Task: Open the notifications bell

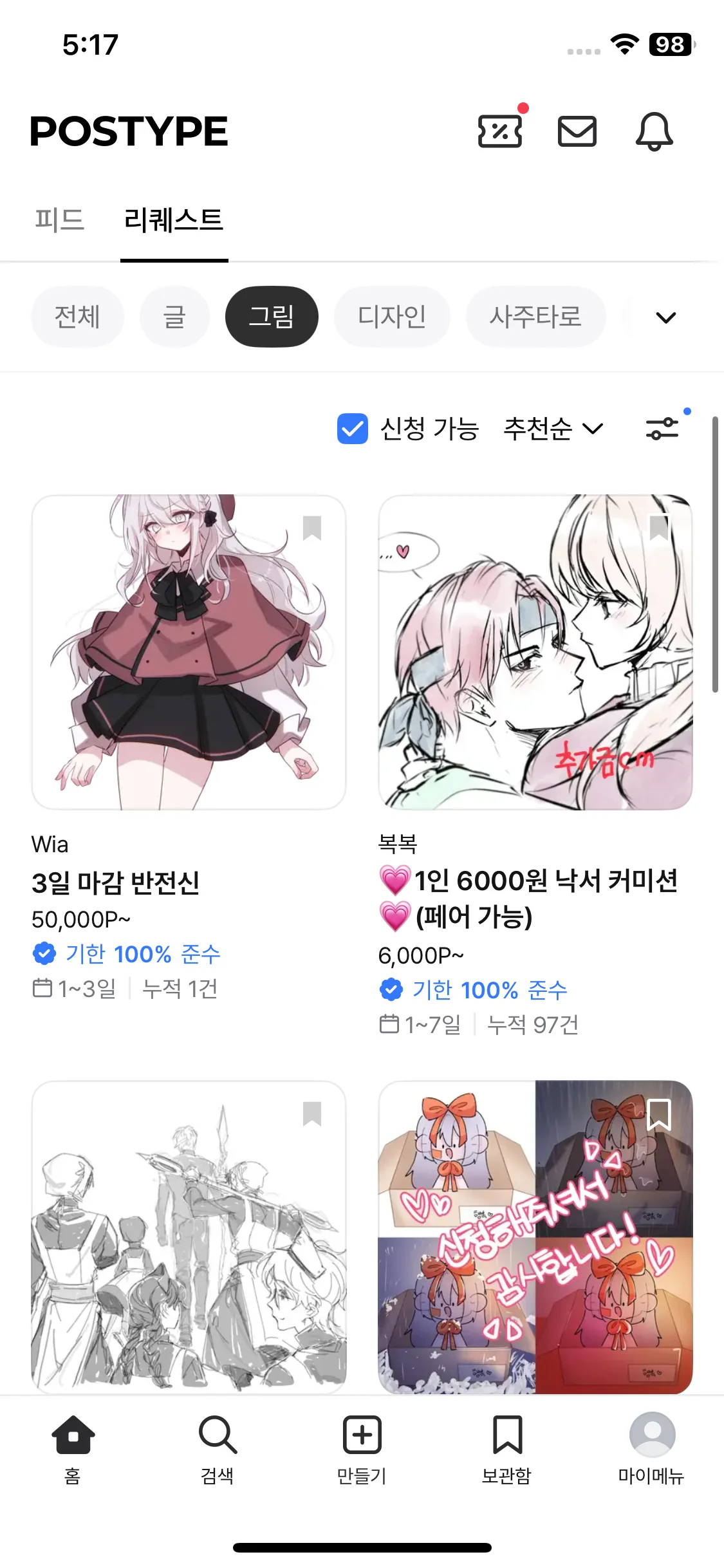Action: (654, 131)
